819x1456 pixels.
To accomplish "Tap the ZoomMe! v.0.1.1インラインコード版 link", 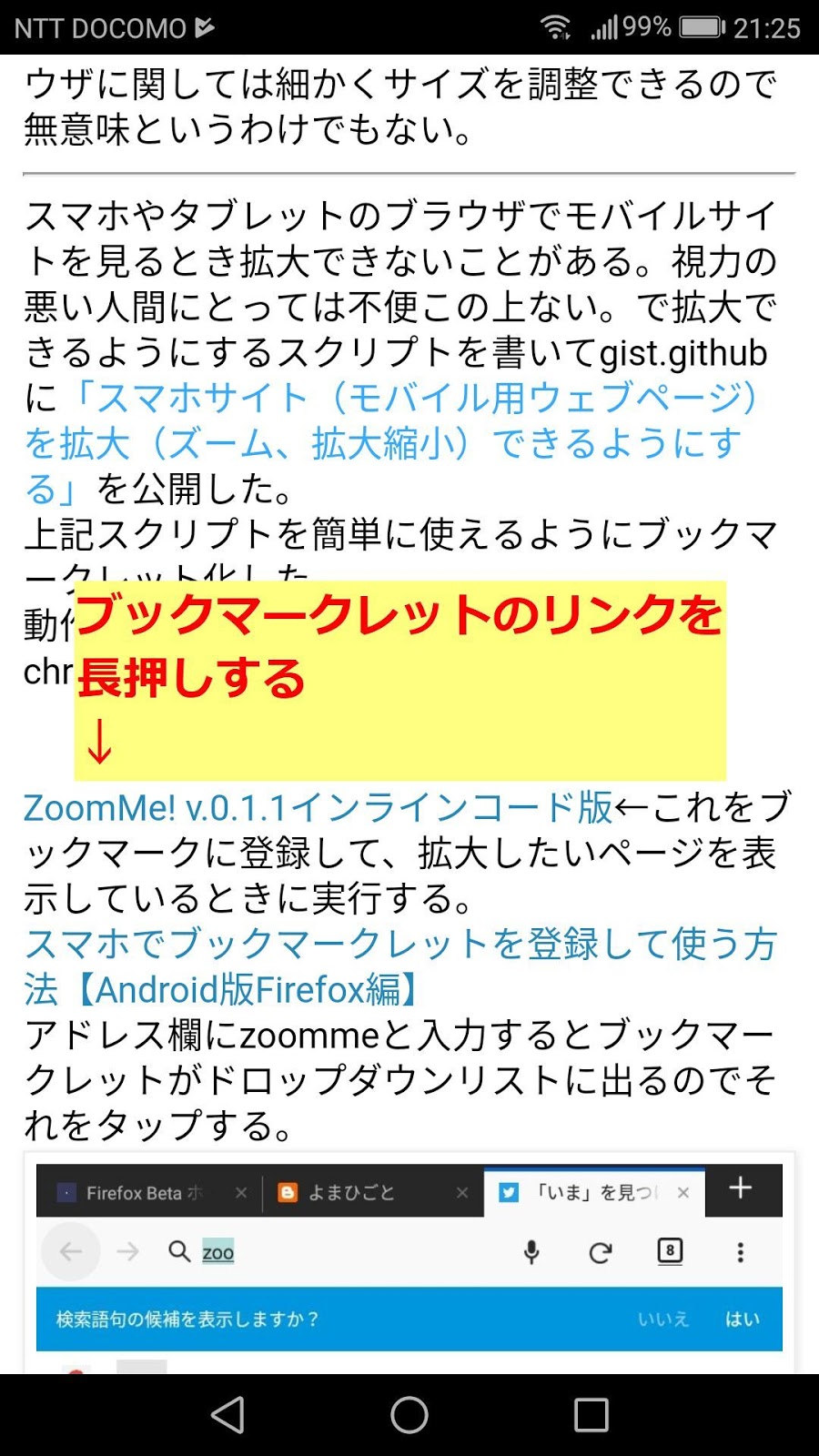I will (x=318, y=808).
